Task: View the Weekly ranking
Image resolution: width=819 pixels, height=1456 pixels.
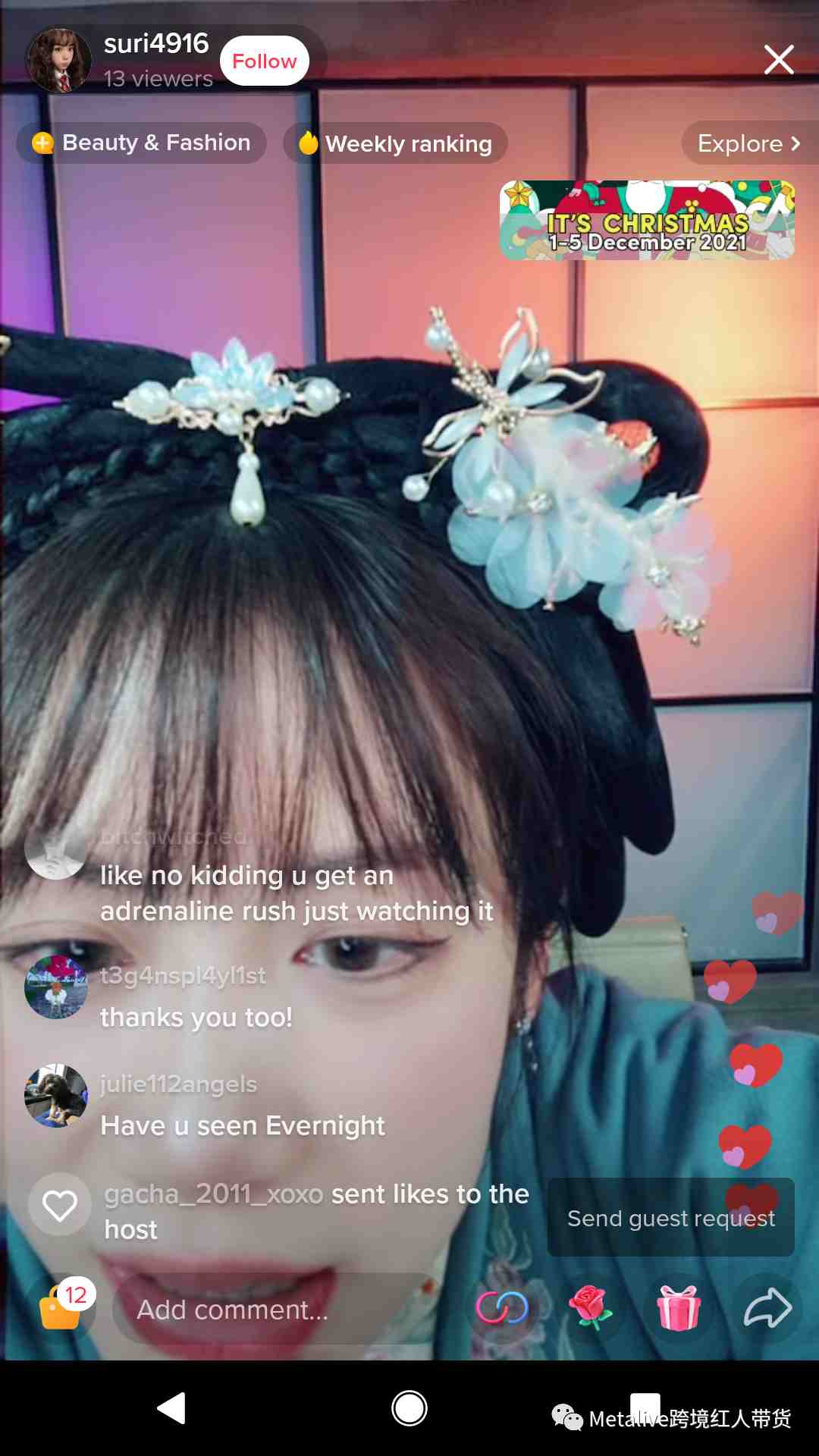Action: tap(395, 143)
